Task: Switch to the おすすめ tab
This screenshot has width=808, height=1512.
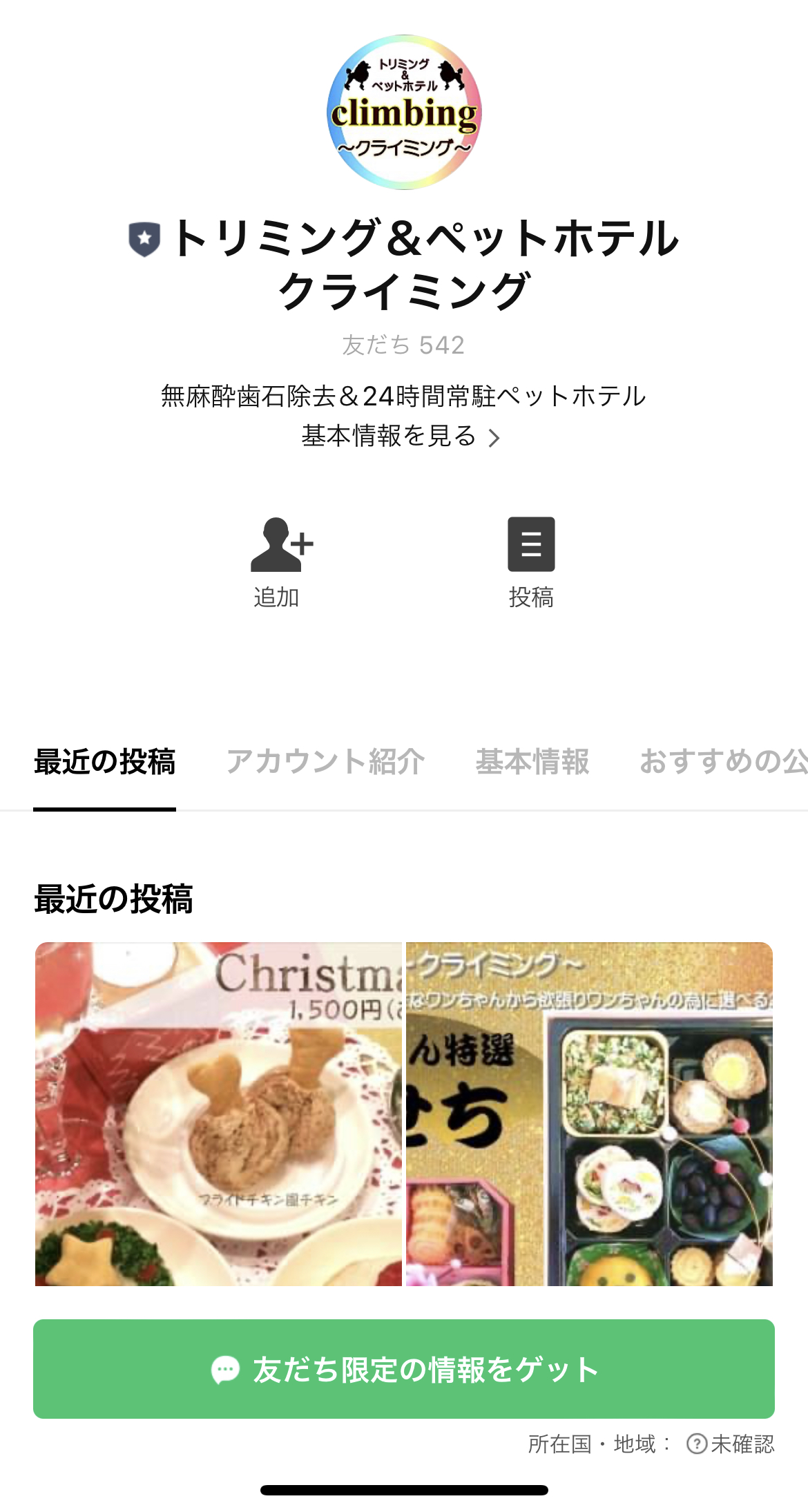Action: pyautogui.click(x=722, y=762)
